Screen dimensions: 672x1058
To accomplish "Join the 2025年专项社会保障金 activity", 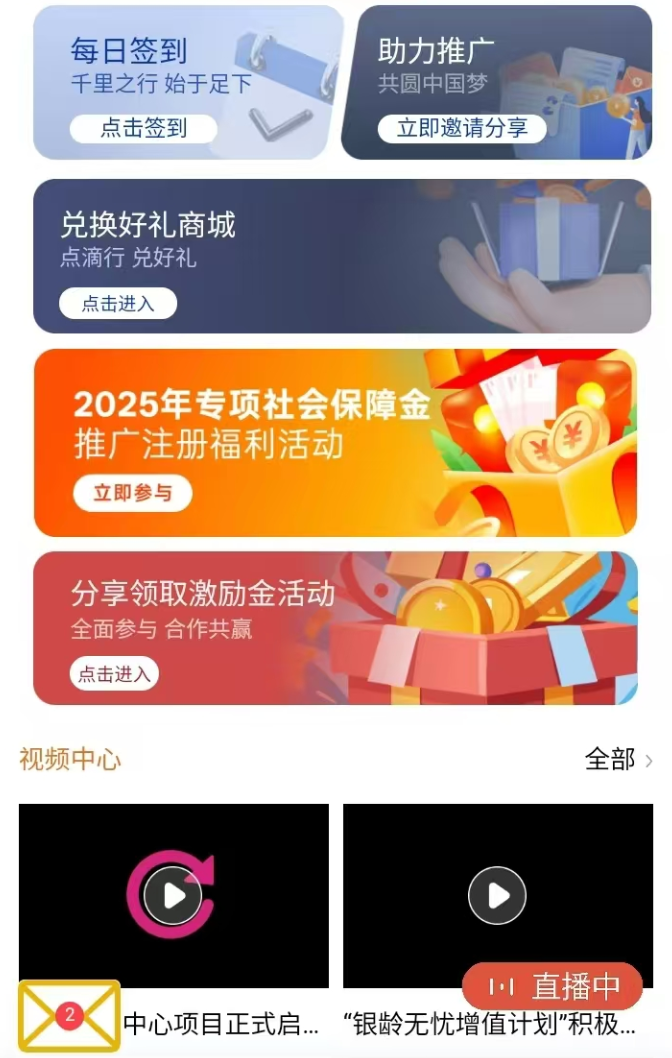I will click(x=132, y=493).
